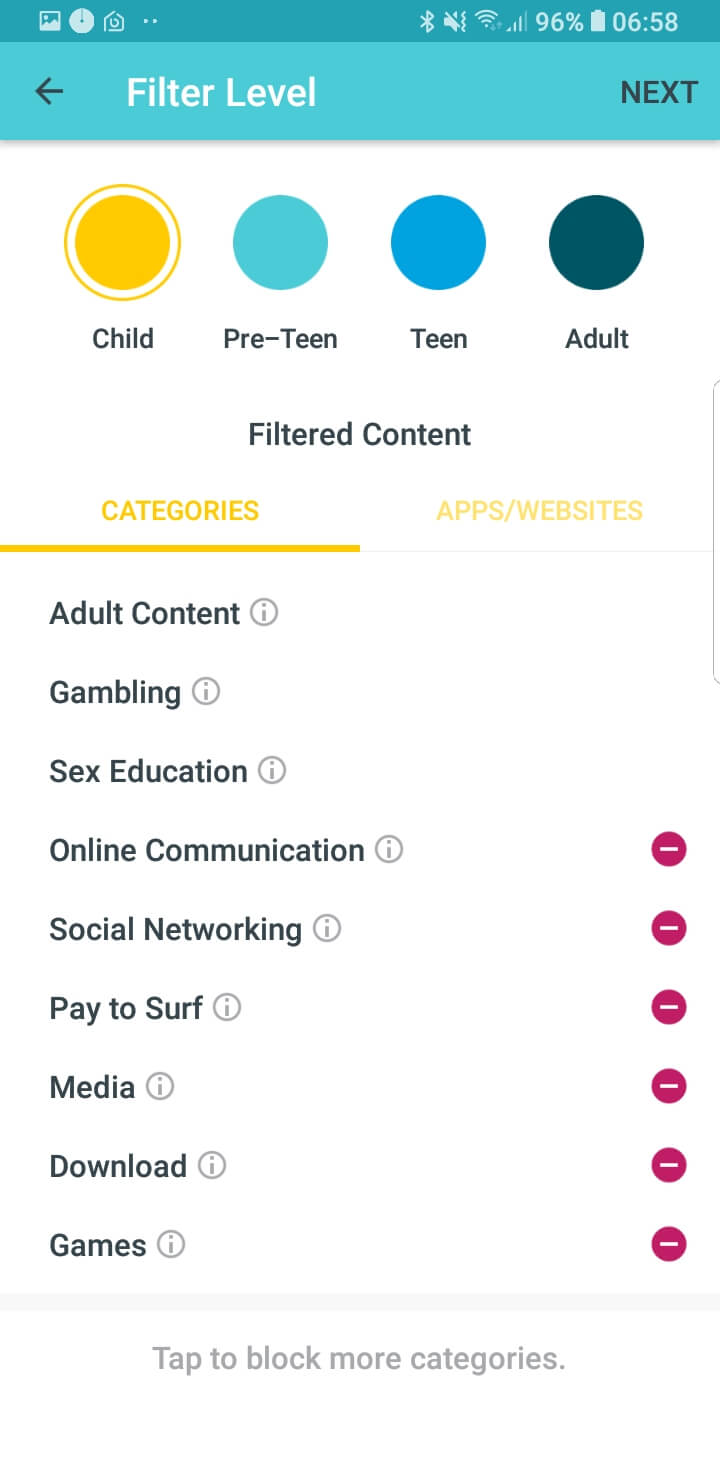The image size is (720, 1480).
Task: View Gambling category info
Action: tap(206, 691)
